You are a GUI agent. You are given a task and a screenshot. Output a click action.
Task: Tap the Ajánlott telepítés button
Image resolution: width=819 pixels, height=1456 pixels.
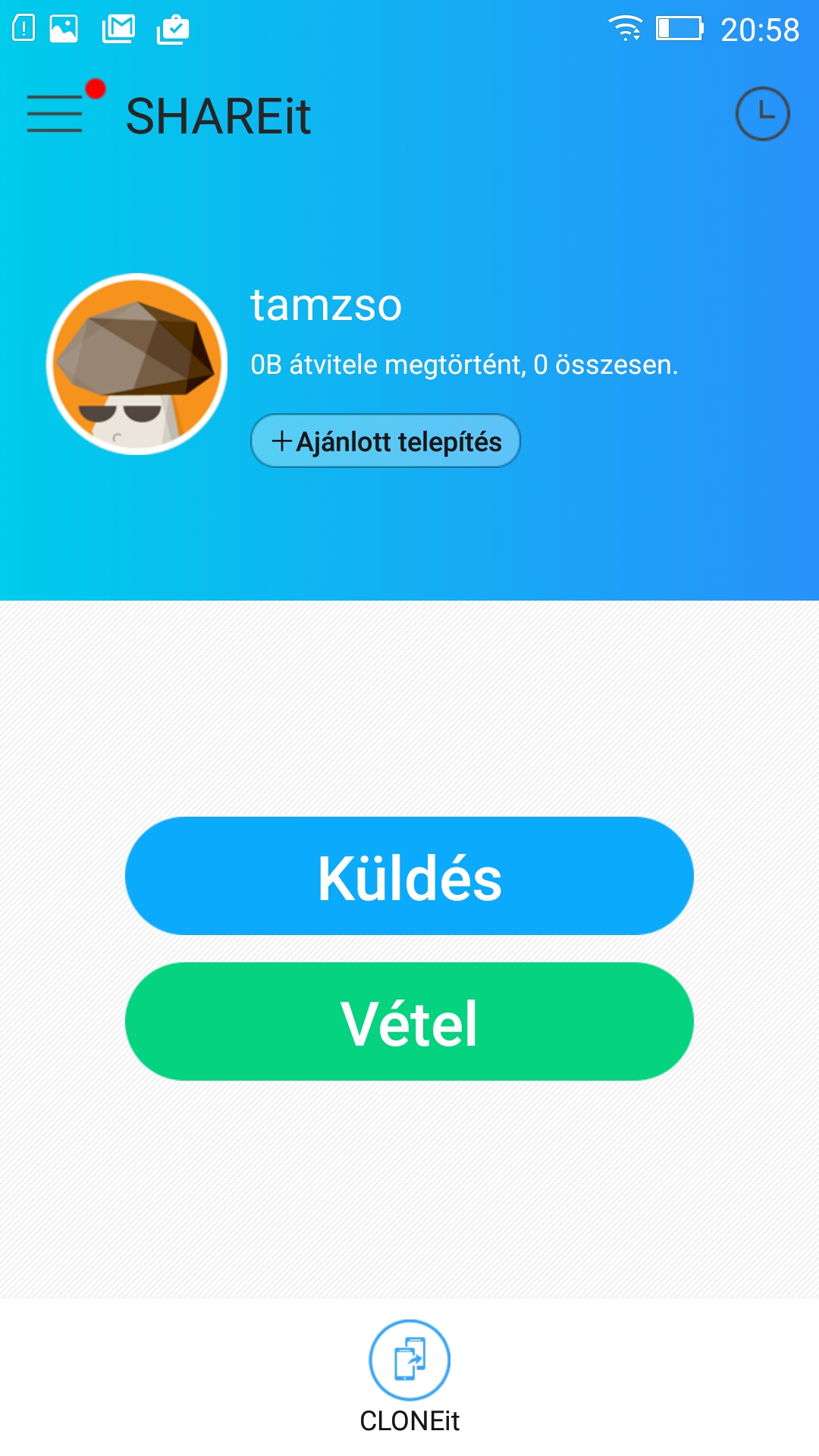(385, 441)
